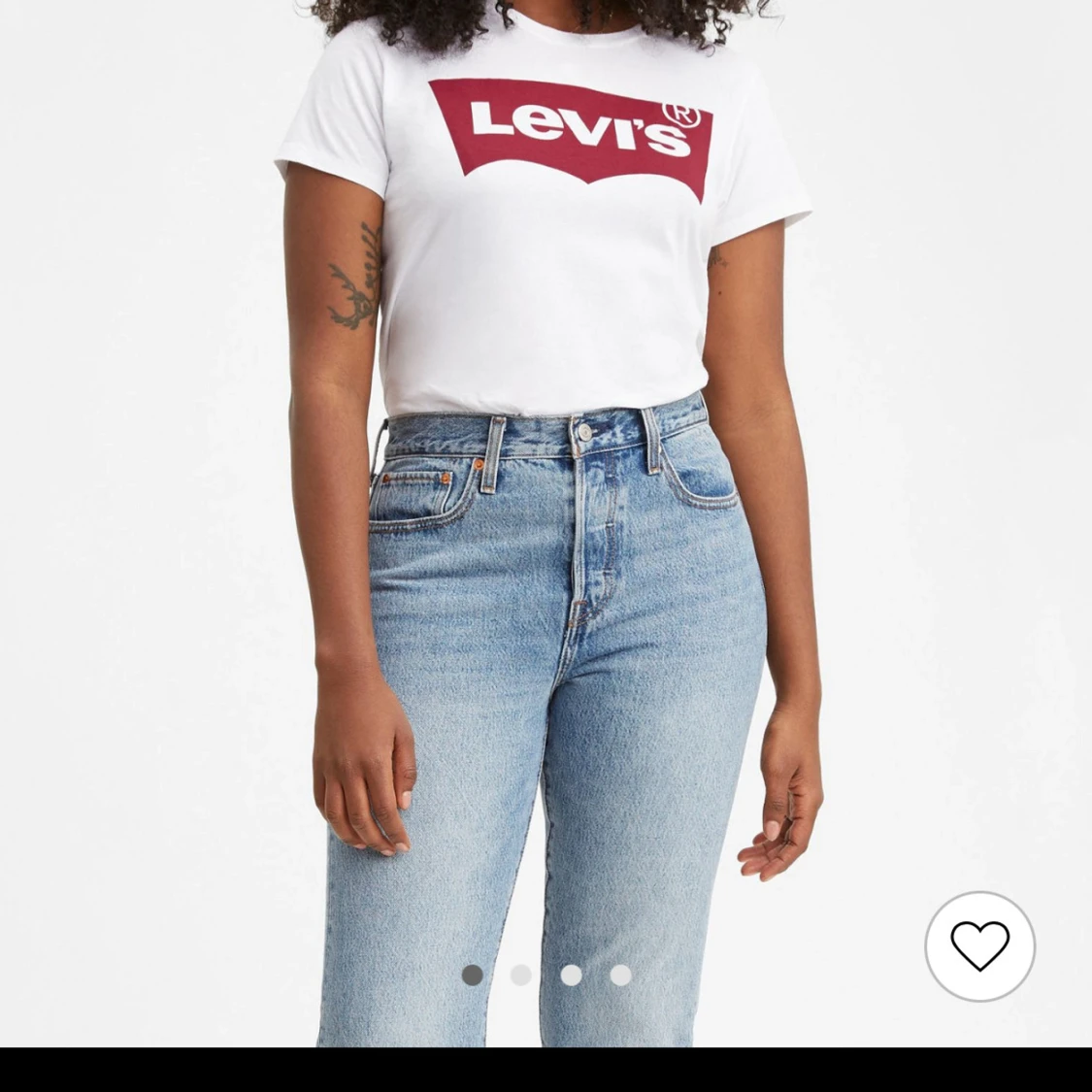Jump to the second image indicator dot

521,975
